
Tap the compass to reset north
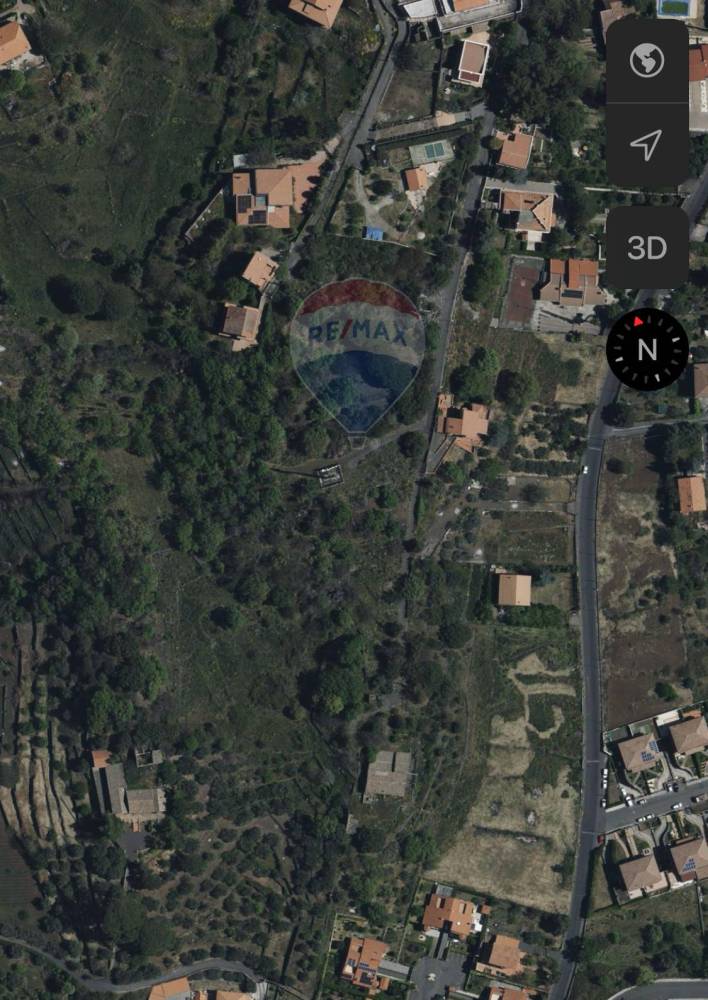[647, 349]
